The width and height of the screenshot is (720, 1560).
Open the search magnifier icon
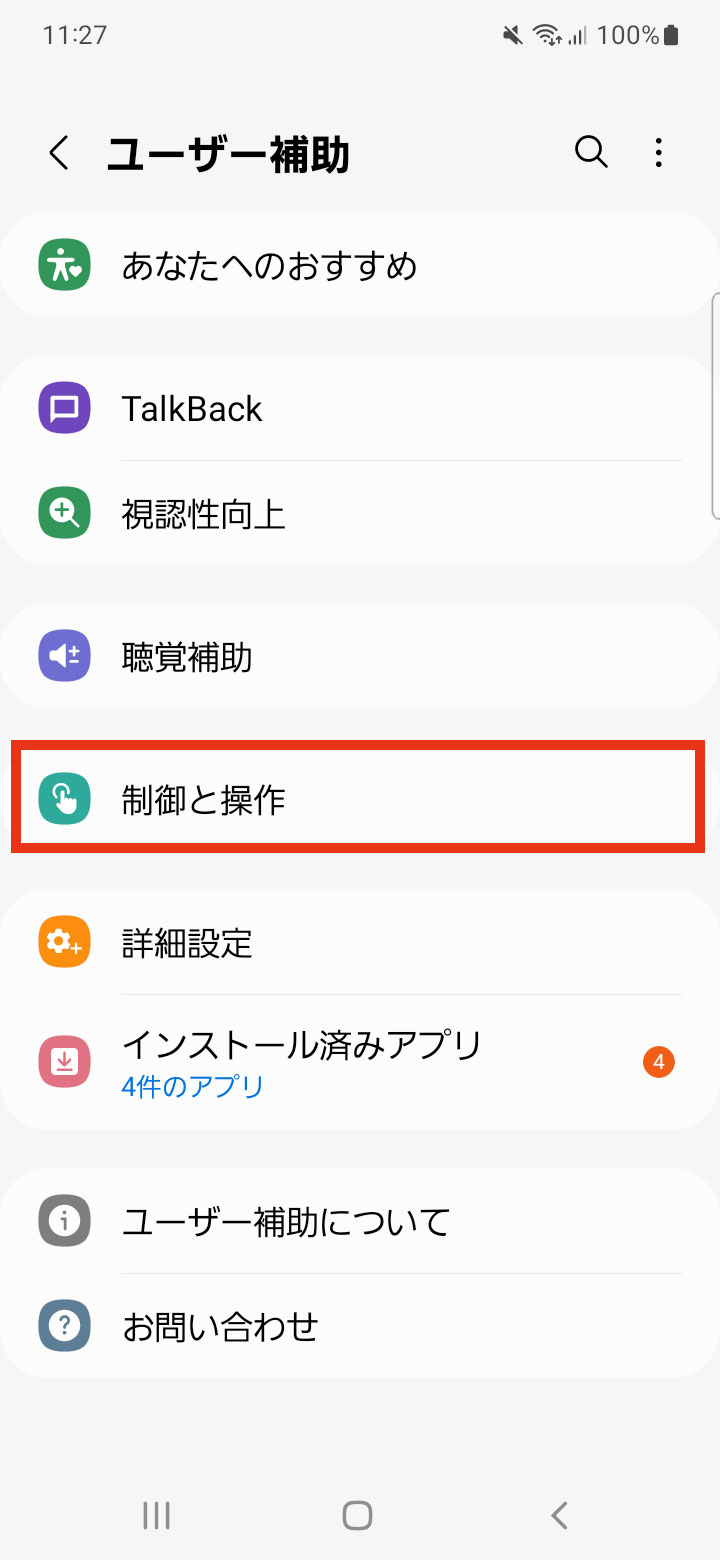click(x=591, y=153)
